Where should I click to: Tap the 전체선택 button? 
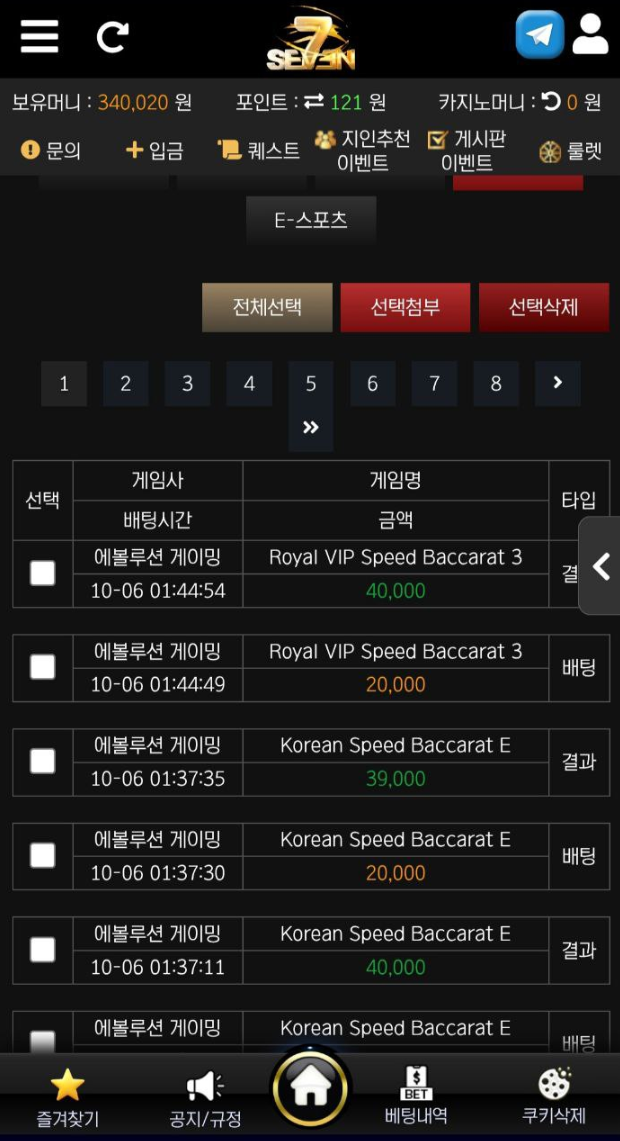[267, 307]
